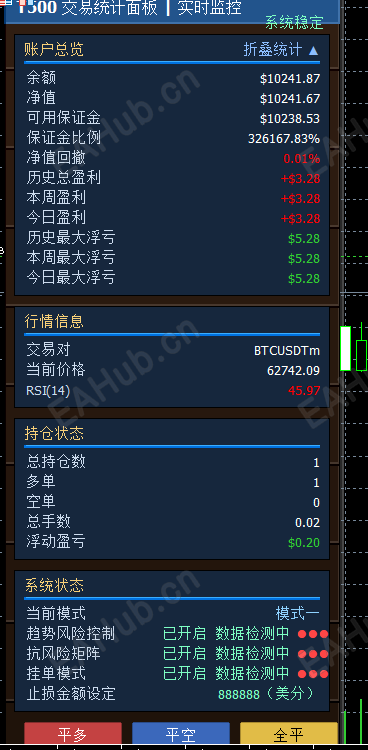Close long positions with 平多
Image resolution: width=368 pixels, height=750 pixels.
pos(73,733)
